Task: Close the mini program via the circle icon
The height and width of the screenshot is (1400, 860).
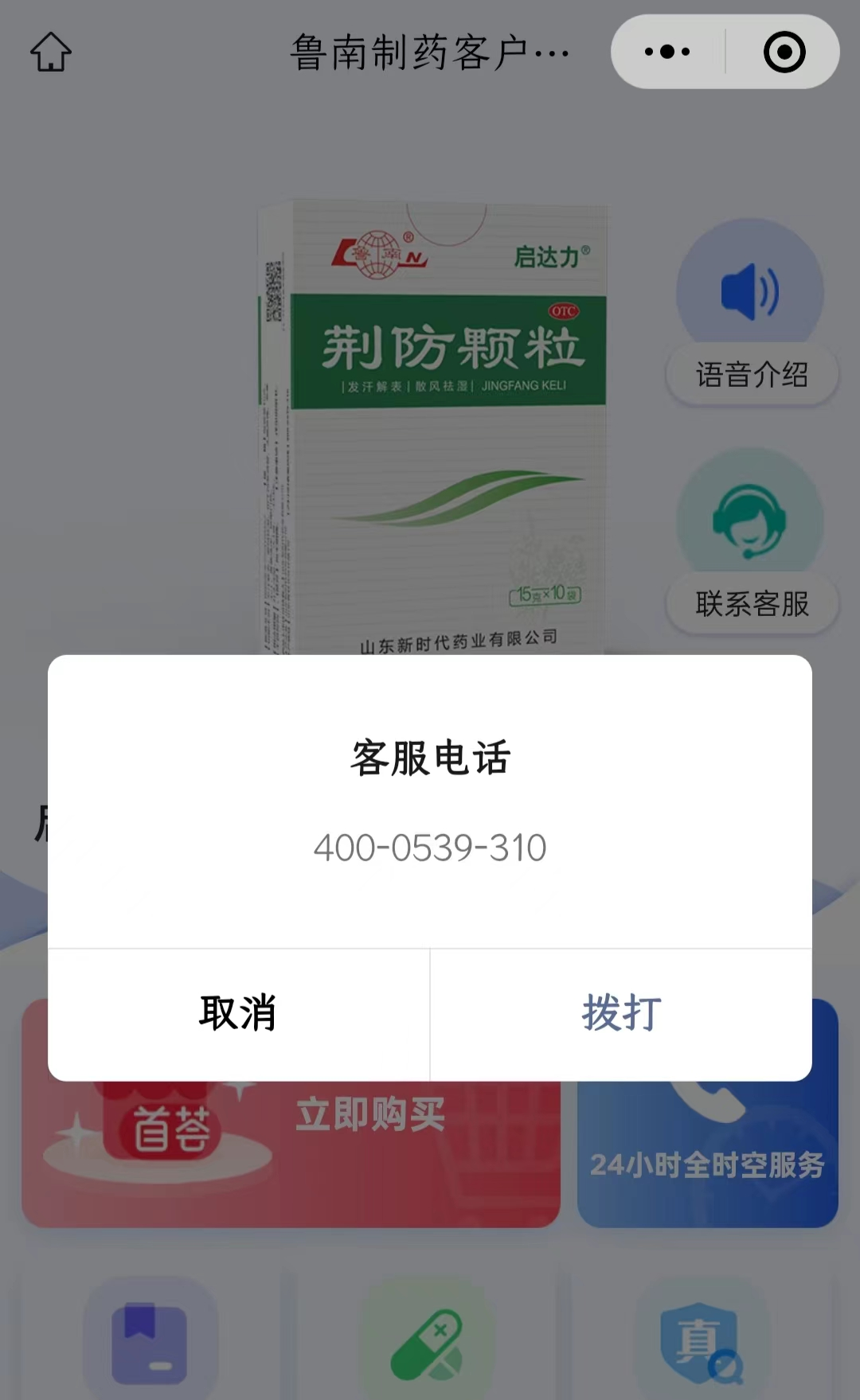Action: pyautogui.click(x=784, y=53)
